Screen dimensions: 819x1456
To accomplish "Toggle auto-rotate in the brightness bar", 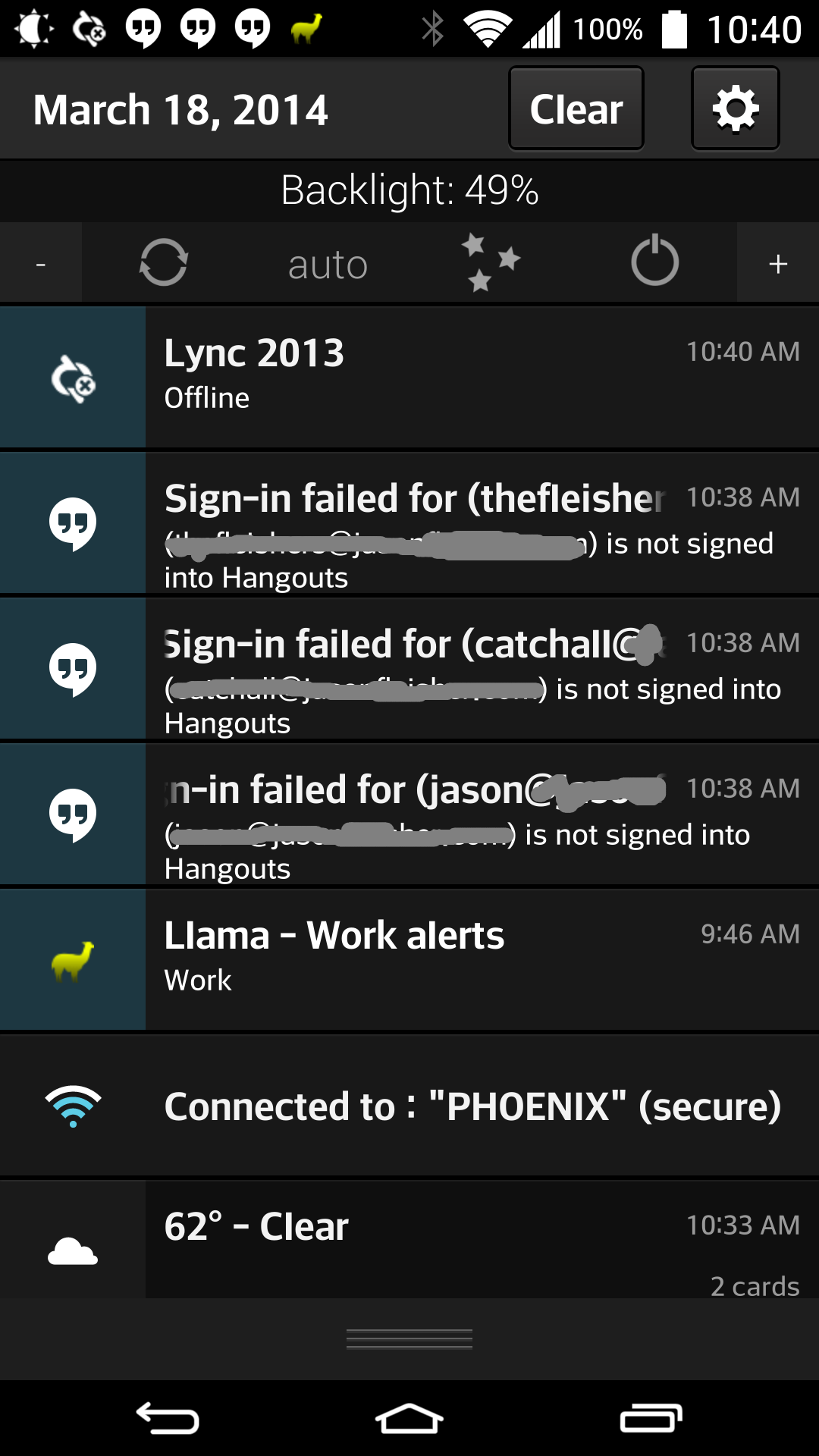I will pyautogui.click(x=164, y=263).
